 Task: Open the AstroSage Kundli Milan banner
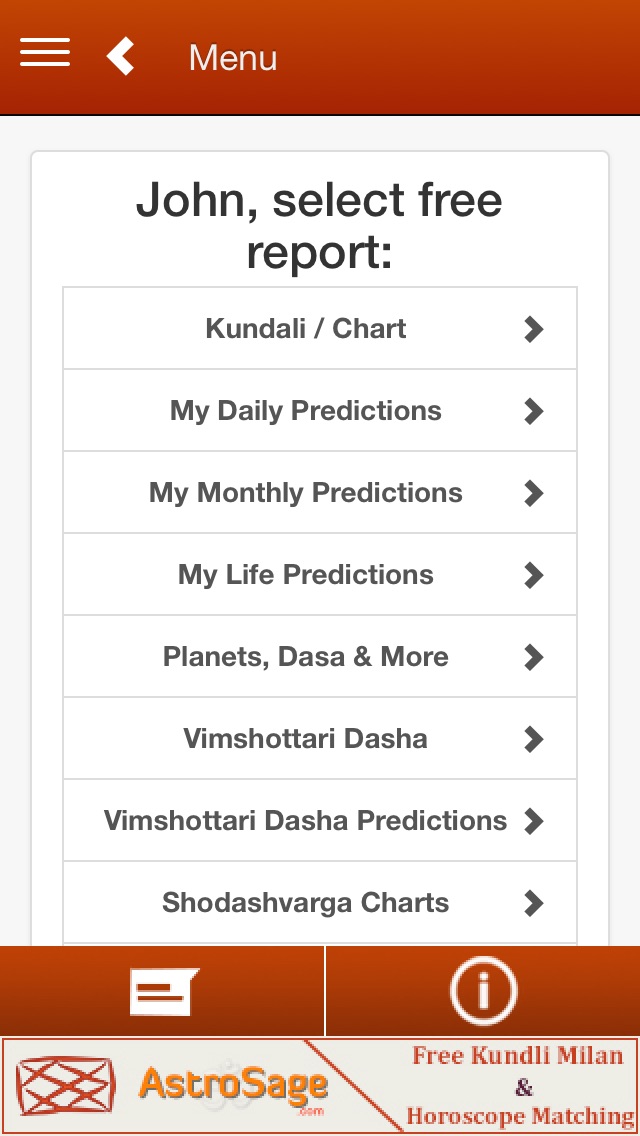[x=320, y=1086]
